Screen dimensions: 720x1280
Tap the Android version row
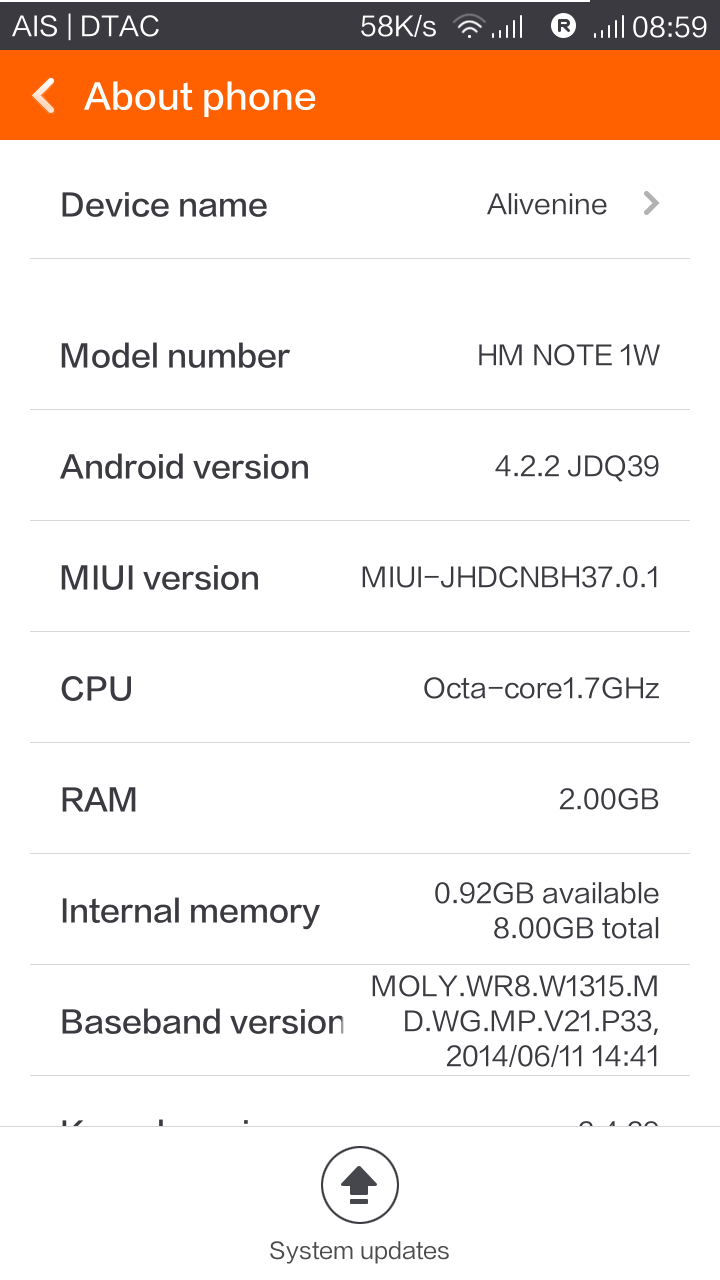coord(360,467)
